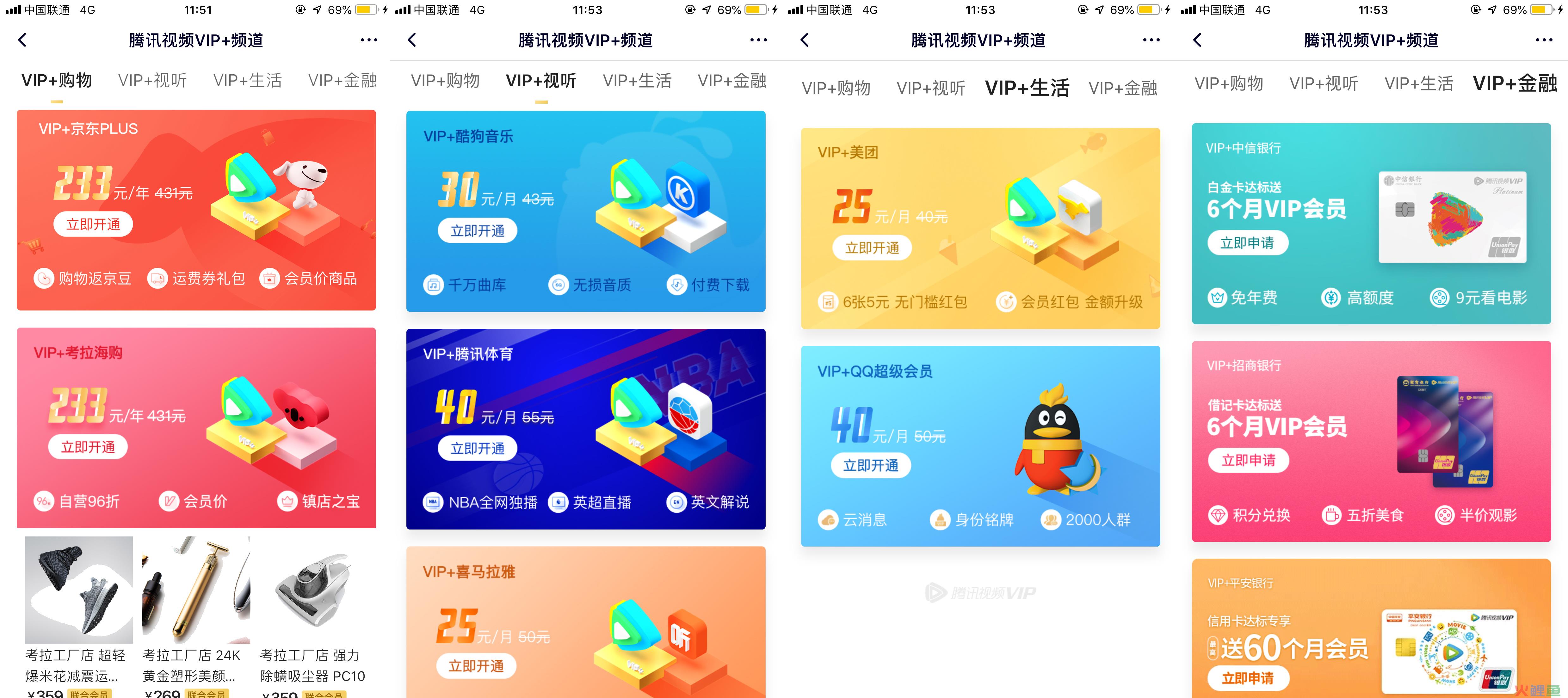Tap 立即申请 on the VIP+平安银行 card
Screen dimensions: 1568x698
click(x=1247, y=678)
